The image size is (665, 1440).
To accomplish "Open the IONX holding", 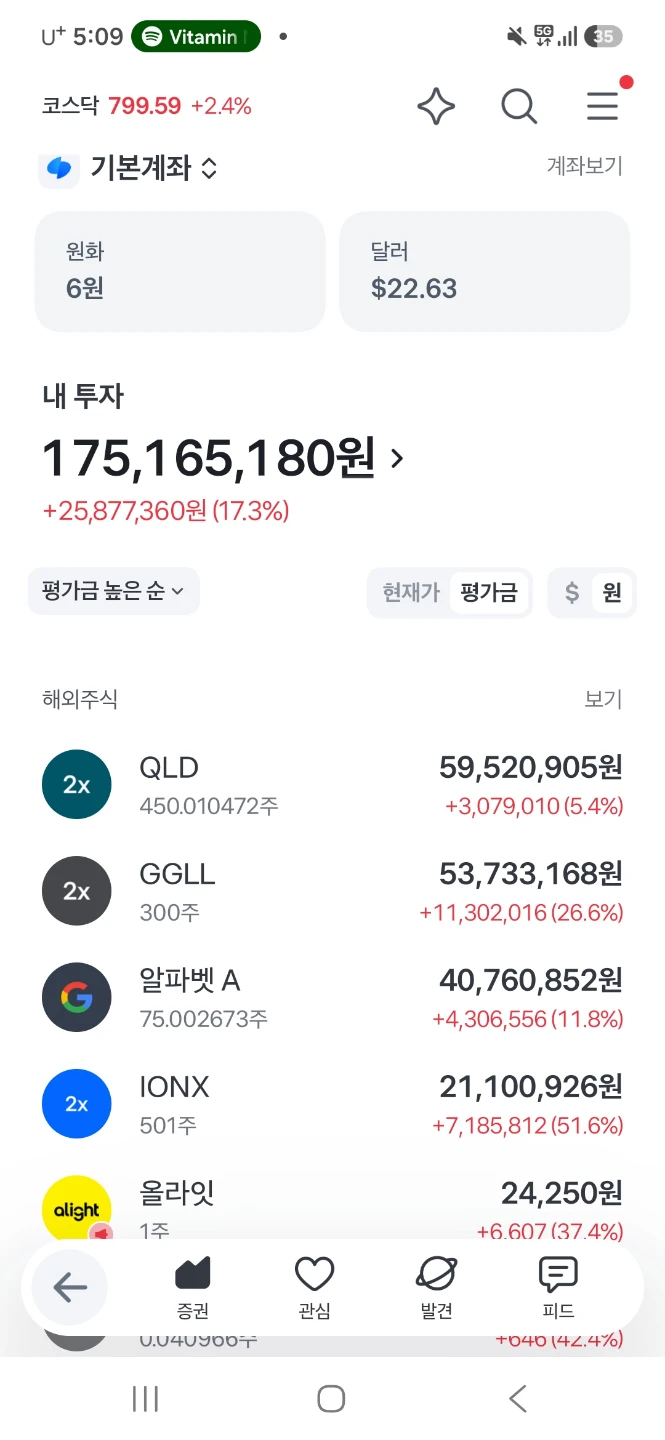I will pos(332,1104).
